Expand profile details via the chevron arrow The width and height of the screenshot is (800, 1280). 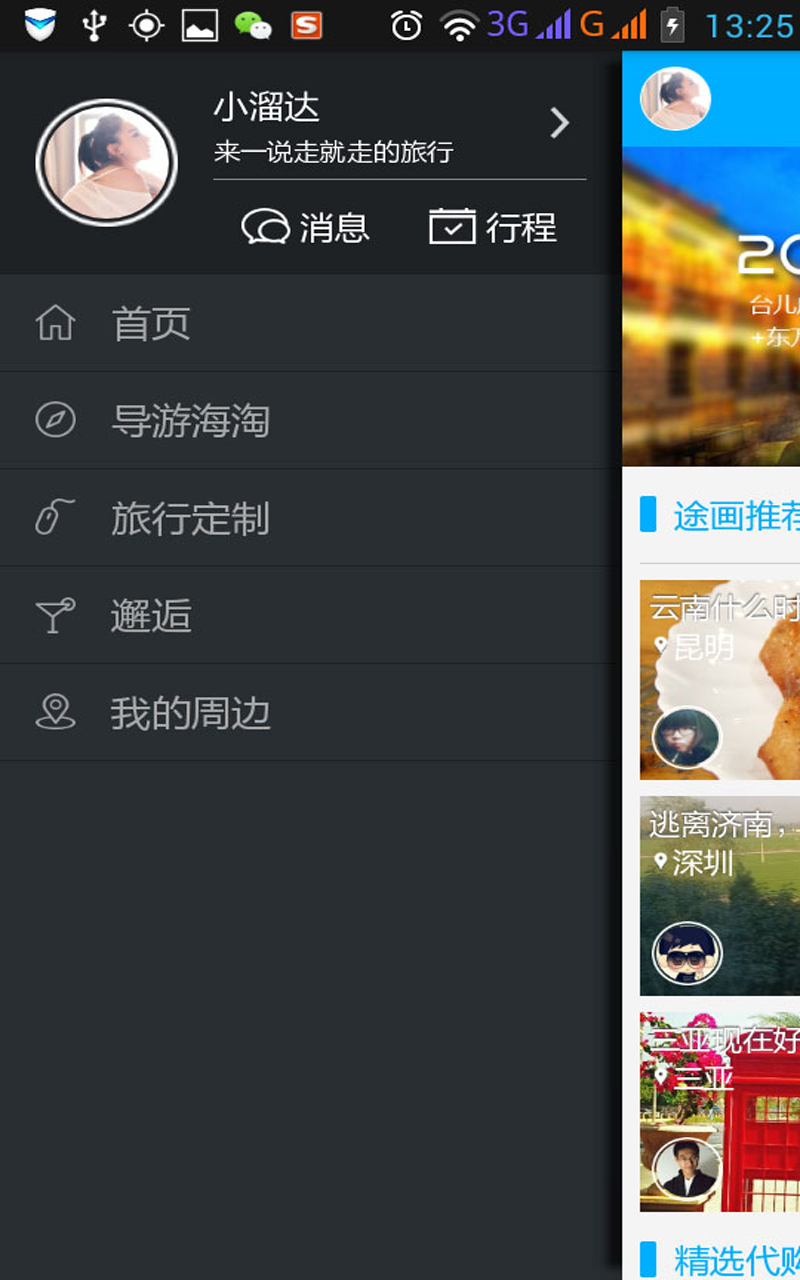point(559,123)
